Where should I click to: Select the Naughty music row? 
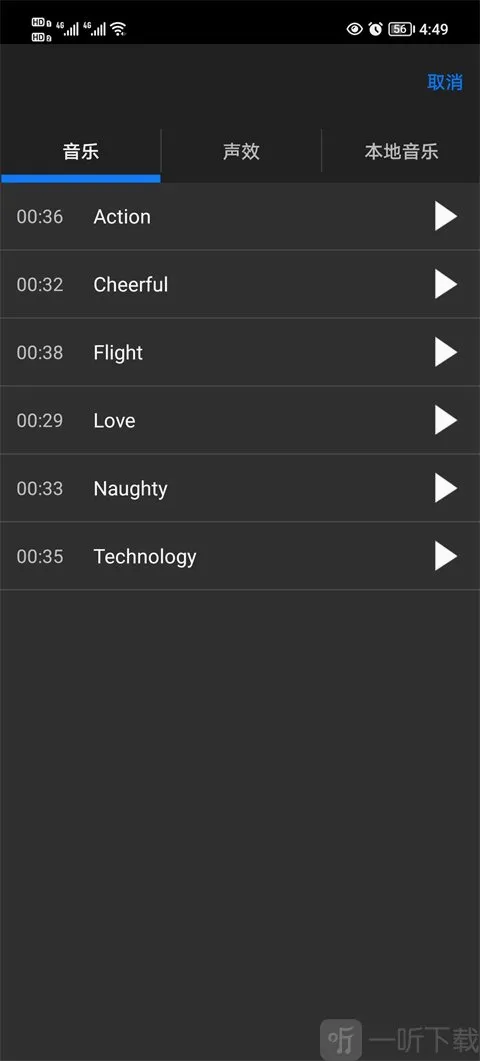[240, 488]
